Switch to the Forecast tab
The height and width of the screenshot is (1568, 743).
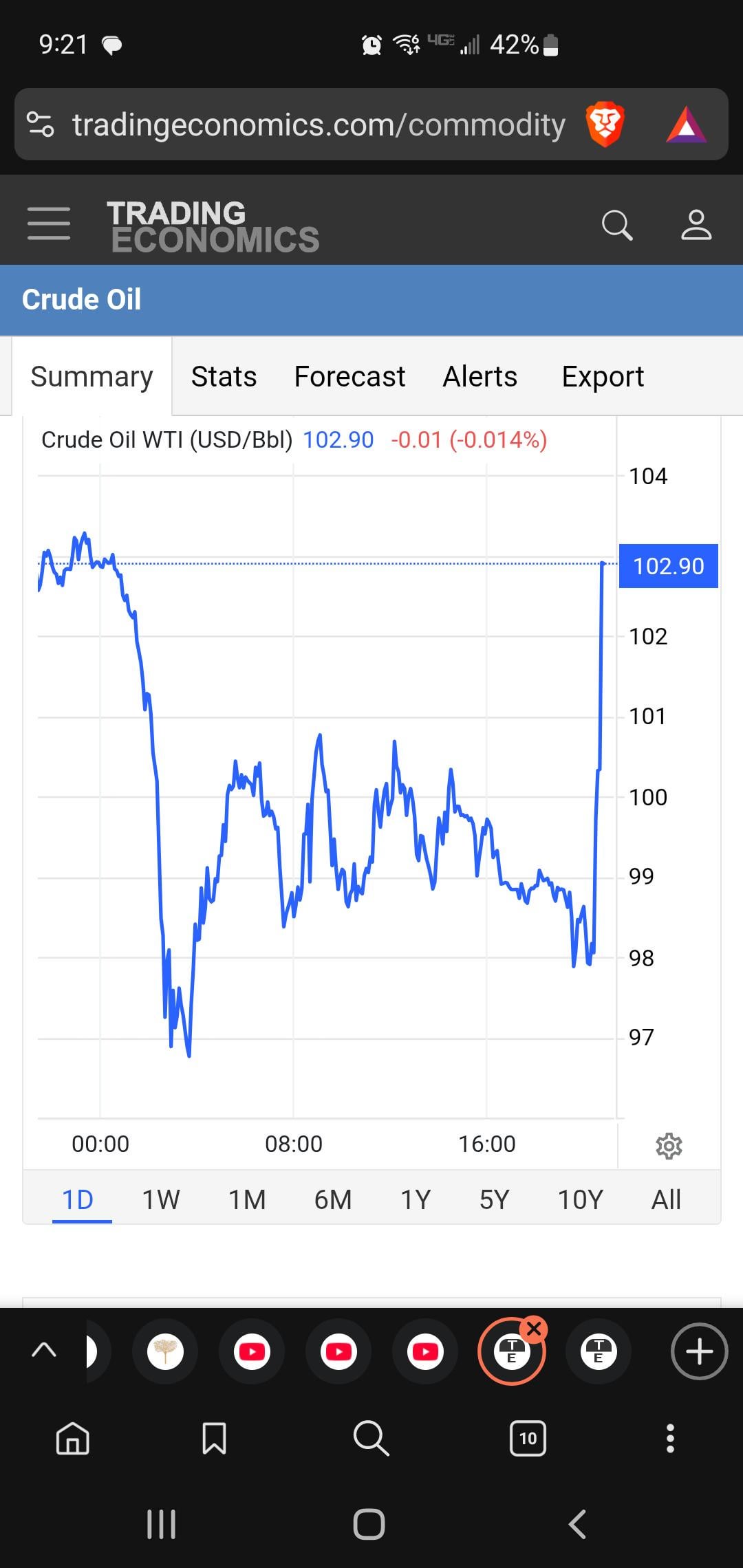[x=349, y=377]
